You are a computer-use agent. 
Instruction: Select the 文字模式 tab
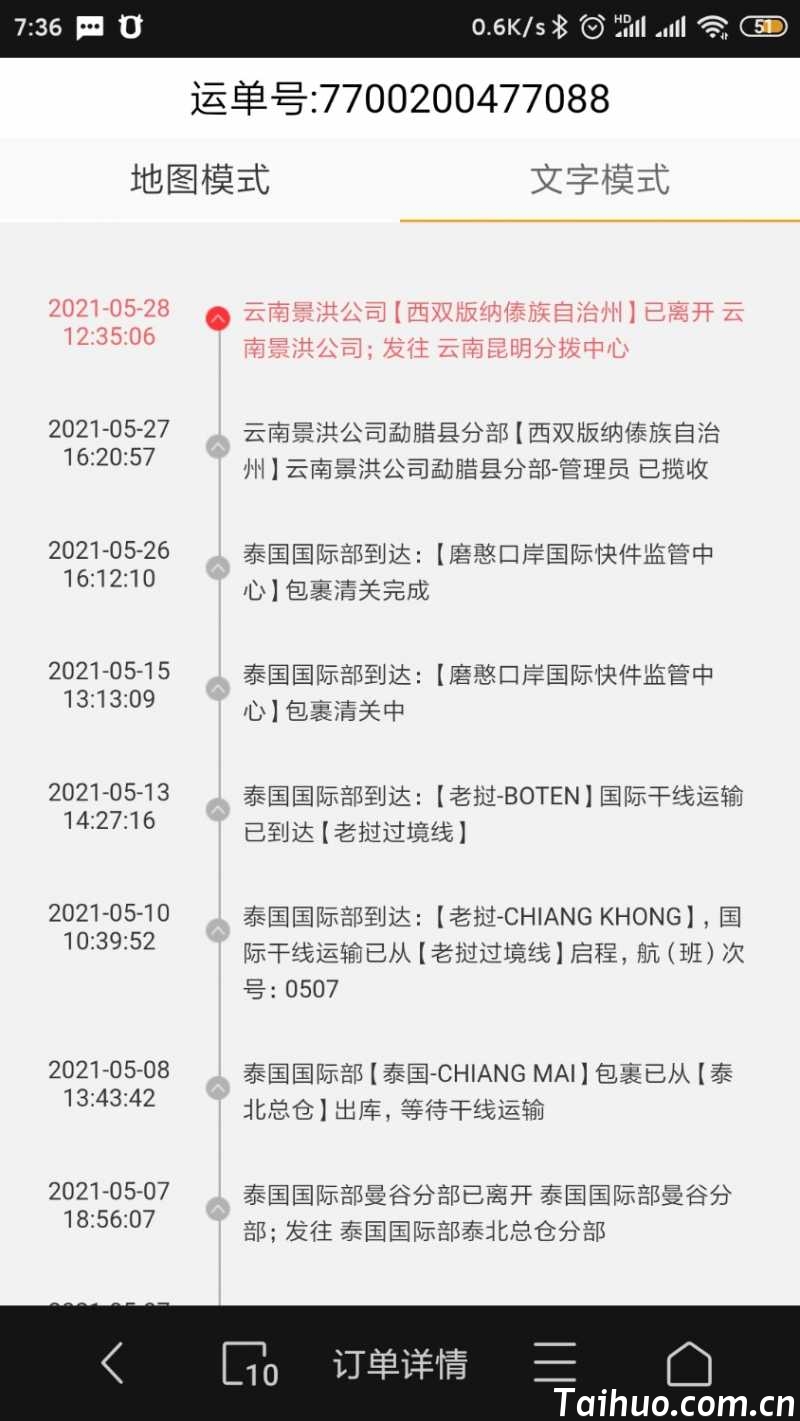pos(600,180)
